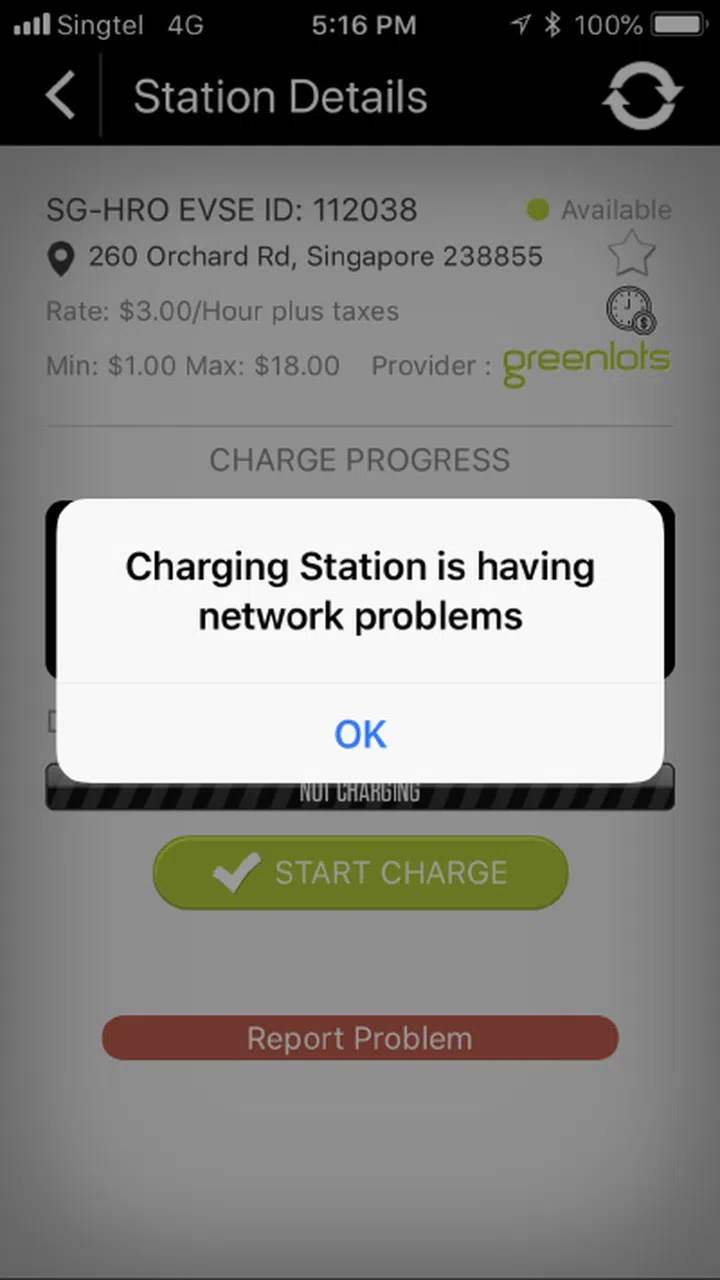This screenshot has height=1280, width=720.
Task: Open the pricing schedule clock icon
Action: tap(632, 310)
